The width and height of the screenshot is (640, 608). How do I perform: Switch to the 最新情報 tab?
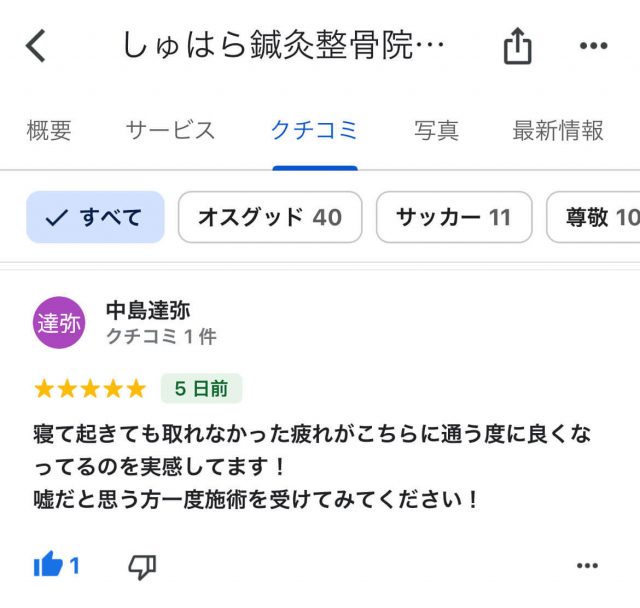[x=558, y=130]
